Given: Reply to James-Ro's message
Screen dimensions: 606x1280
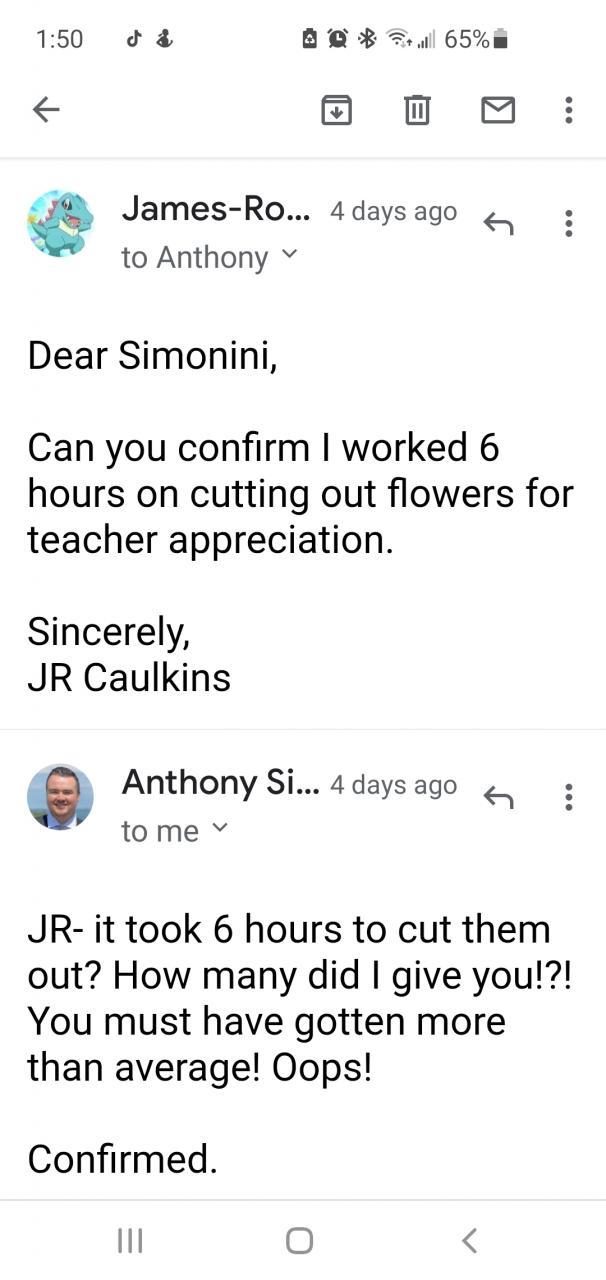Looking at the screenshot, I should (498, 224).
